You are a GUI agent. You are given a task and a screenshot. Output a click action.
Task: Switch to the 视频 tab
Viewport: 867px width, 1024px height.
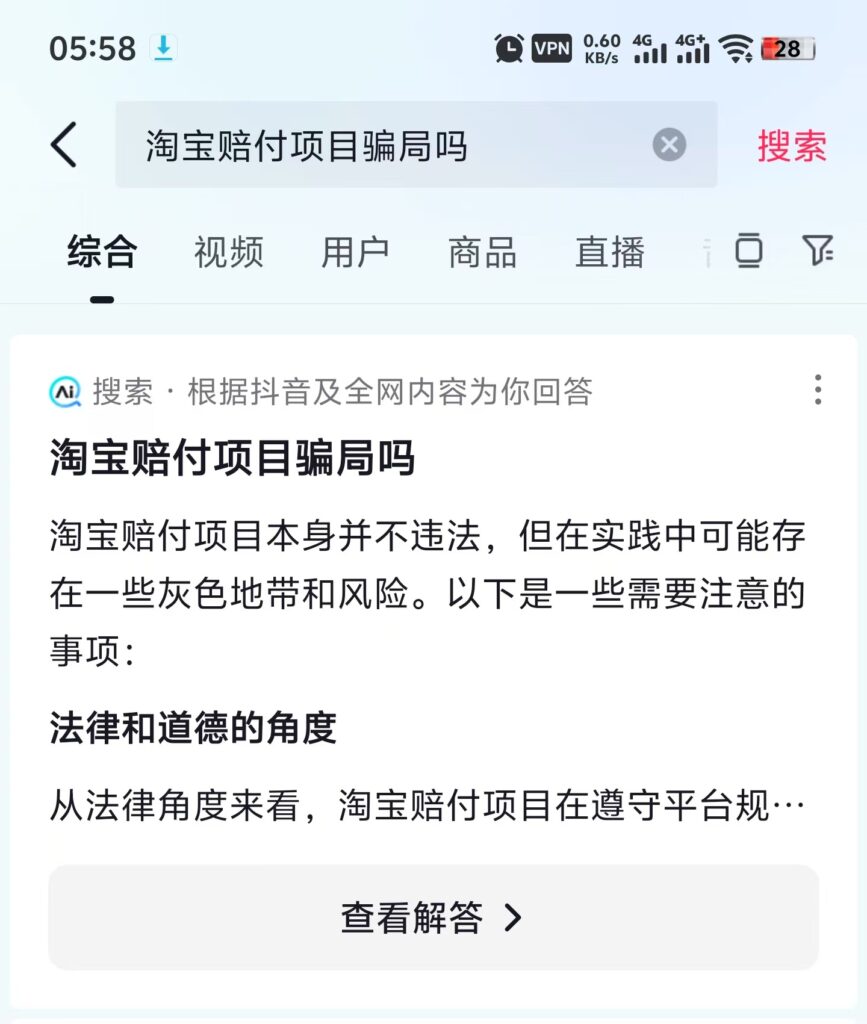click(228, 253)
